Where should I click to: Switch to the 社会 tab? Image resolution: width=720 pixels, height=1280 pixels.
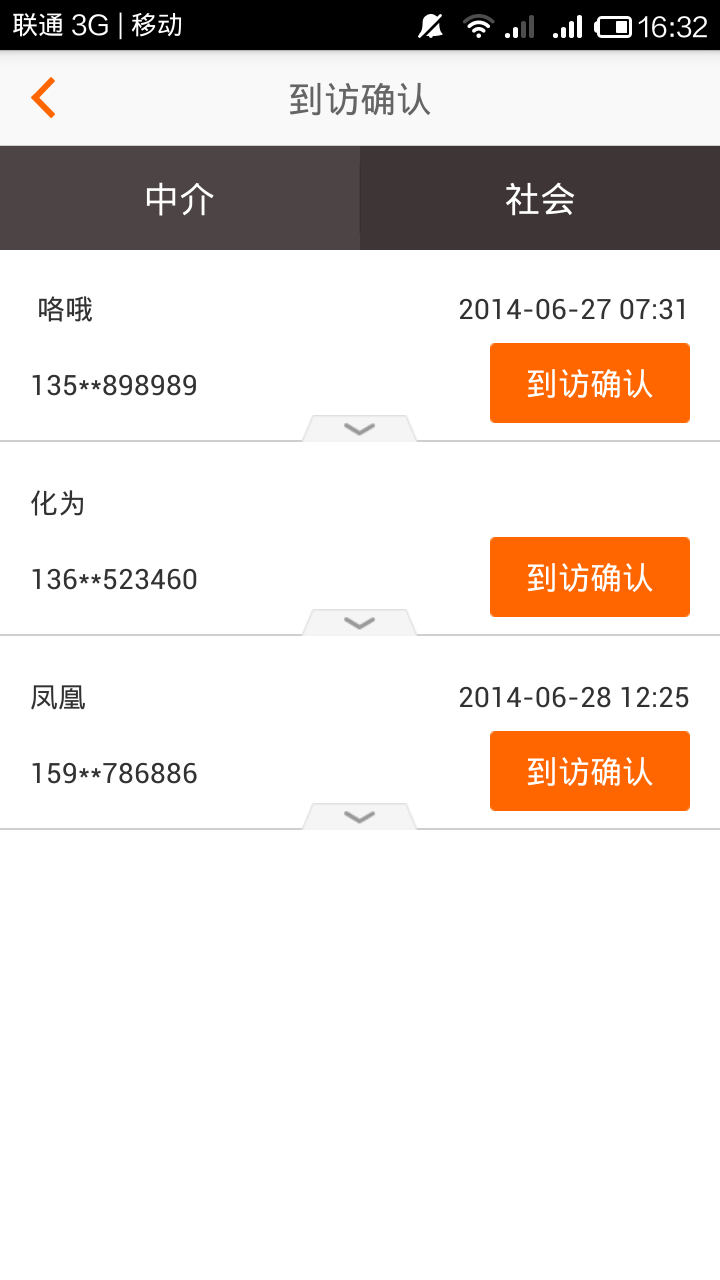point(540,198)
